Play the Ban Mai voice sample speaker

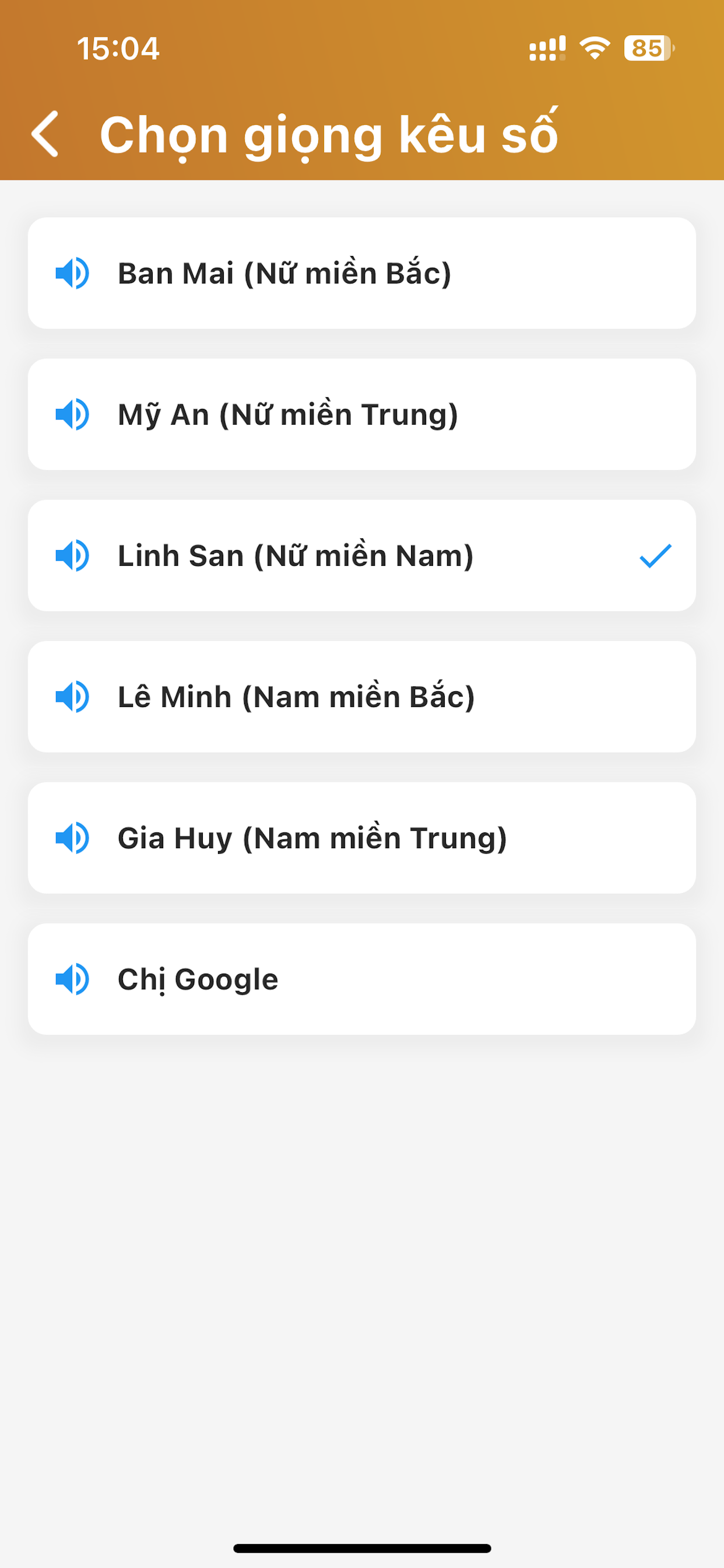pos(72,274)
